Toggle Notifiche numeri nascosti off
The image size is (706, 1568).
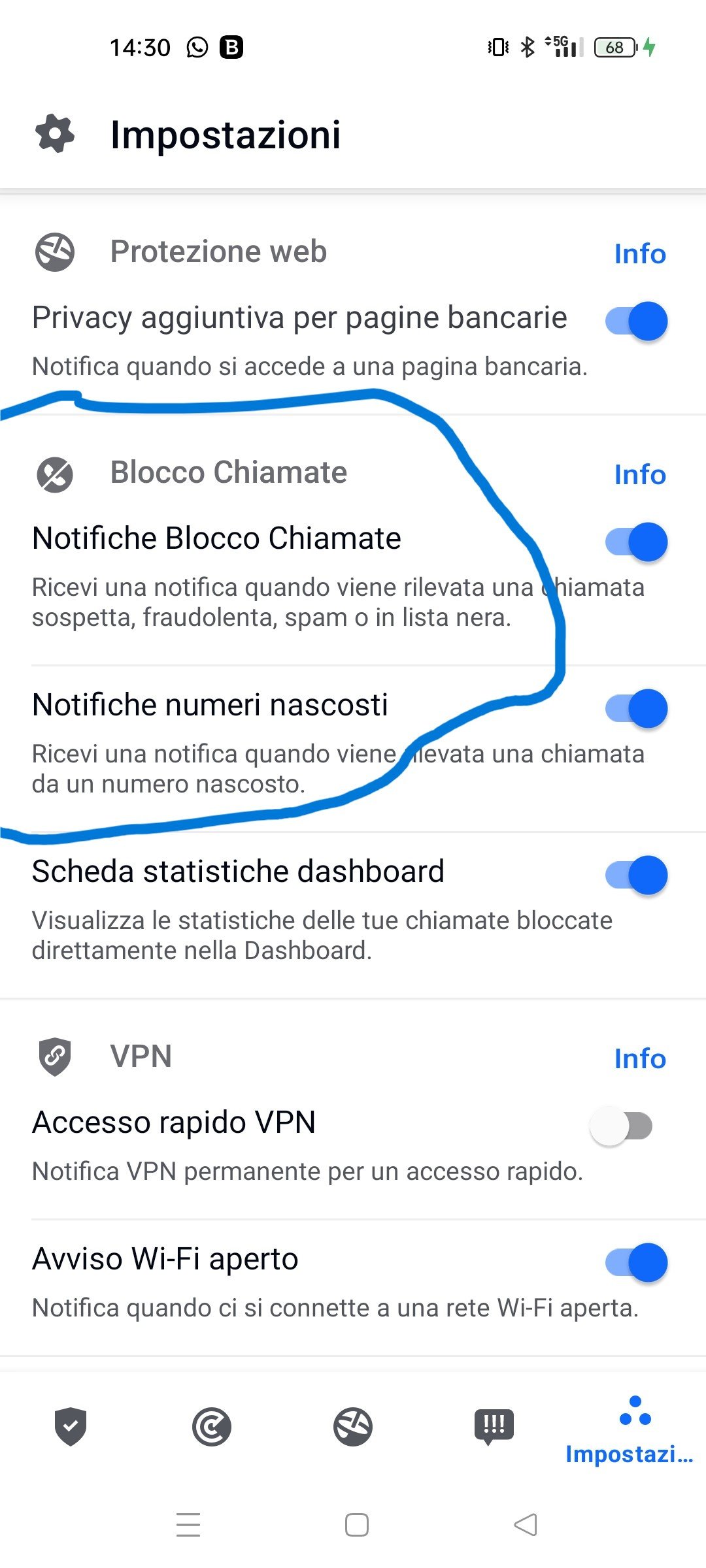coord(636,708)
